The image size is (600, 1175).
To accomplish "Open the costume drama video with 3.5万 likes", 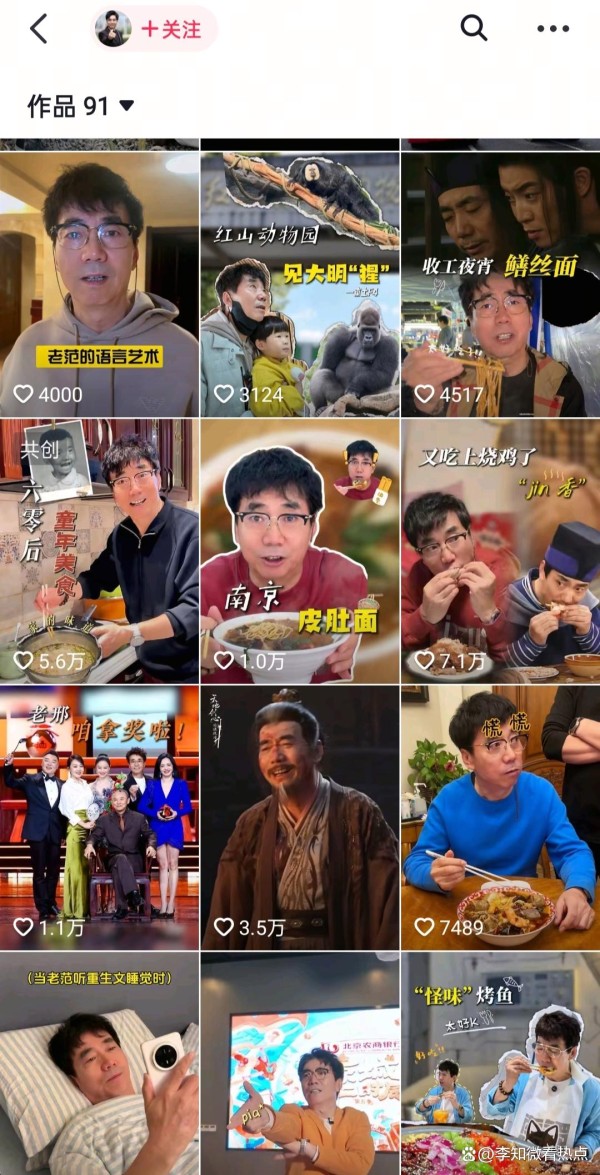I will [x=299, y=817].
